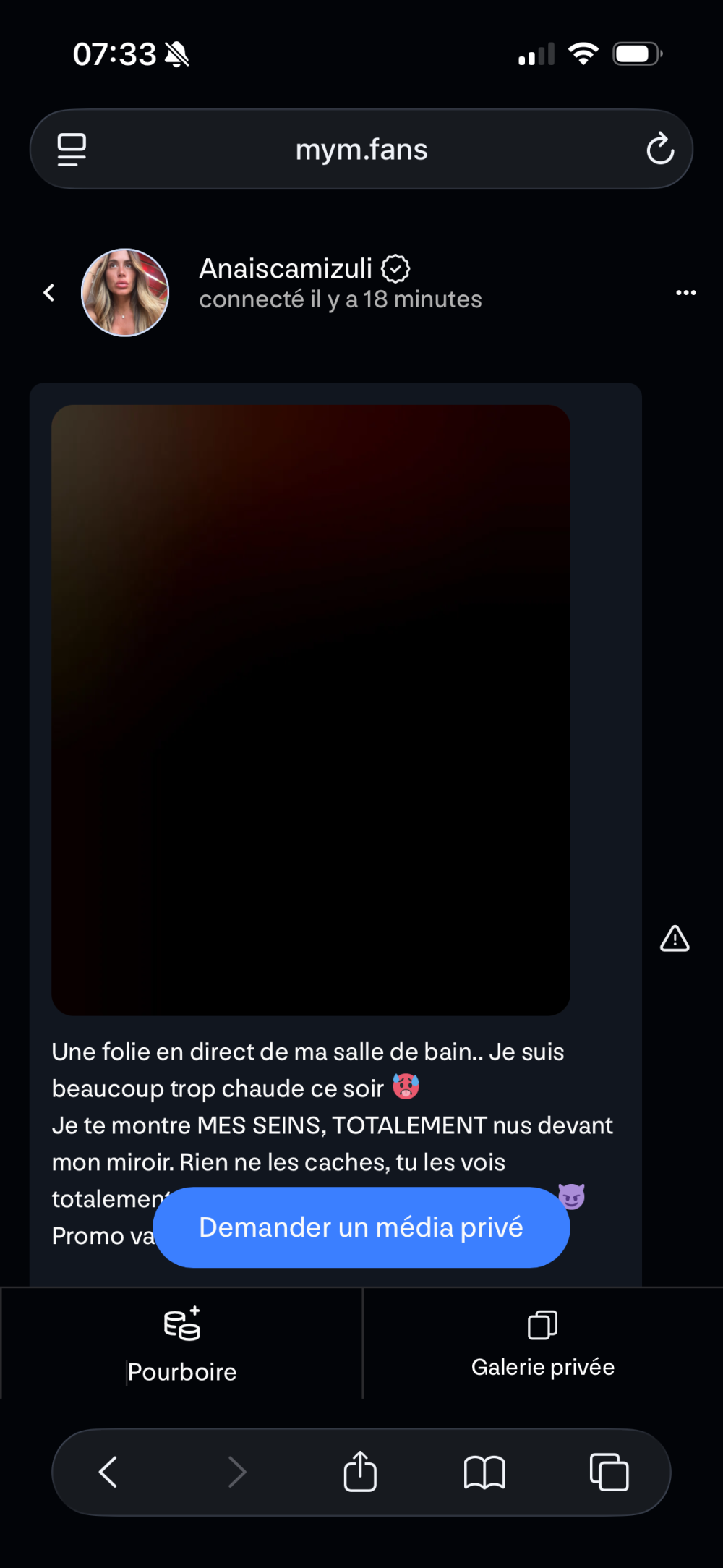Viewport: 723px width, 1568px height.
Task: Open Galerie privée
Action: tap(543, 1344)
